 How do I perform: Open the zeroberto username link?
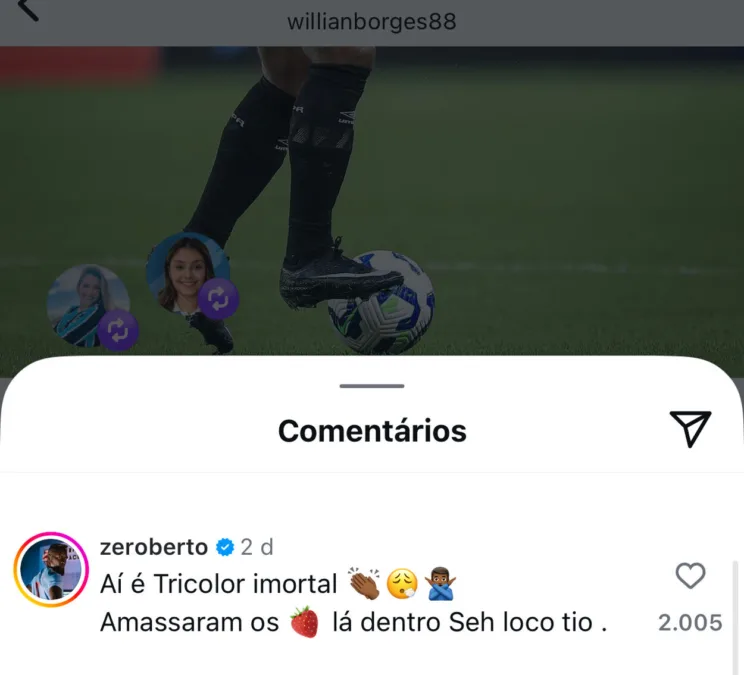(154, 547)
